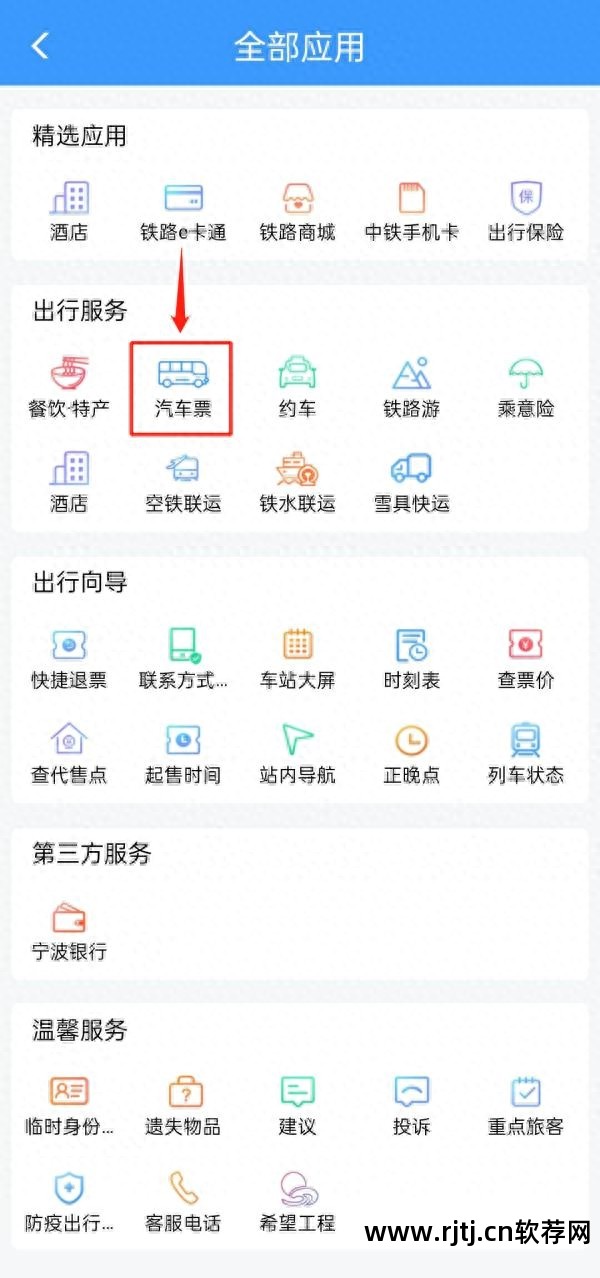The width and height of the screenshot is (600, 1278).
Task: Open 遗失物品 lost items
Action: (183, 1105)
